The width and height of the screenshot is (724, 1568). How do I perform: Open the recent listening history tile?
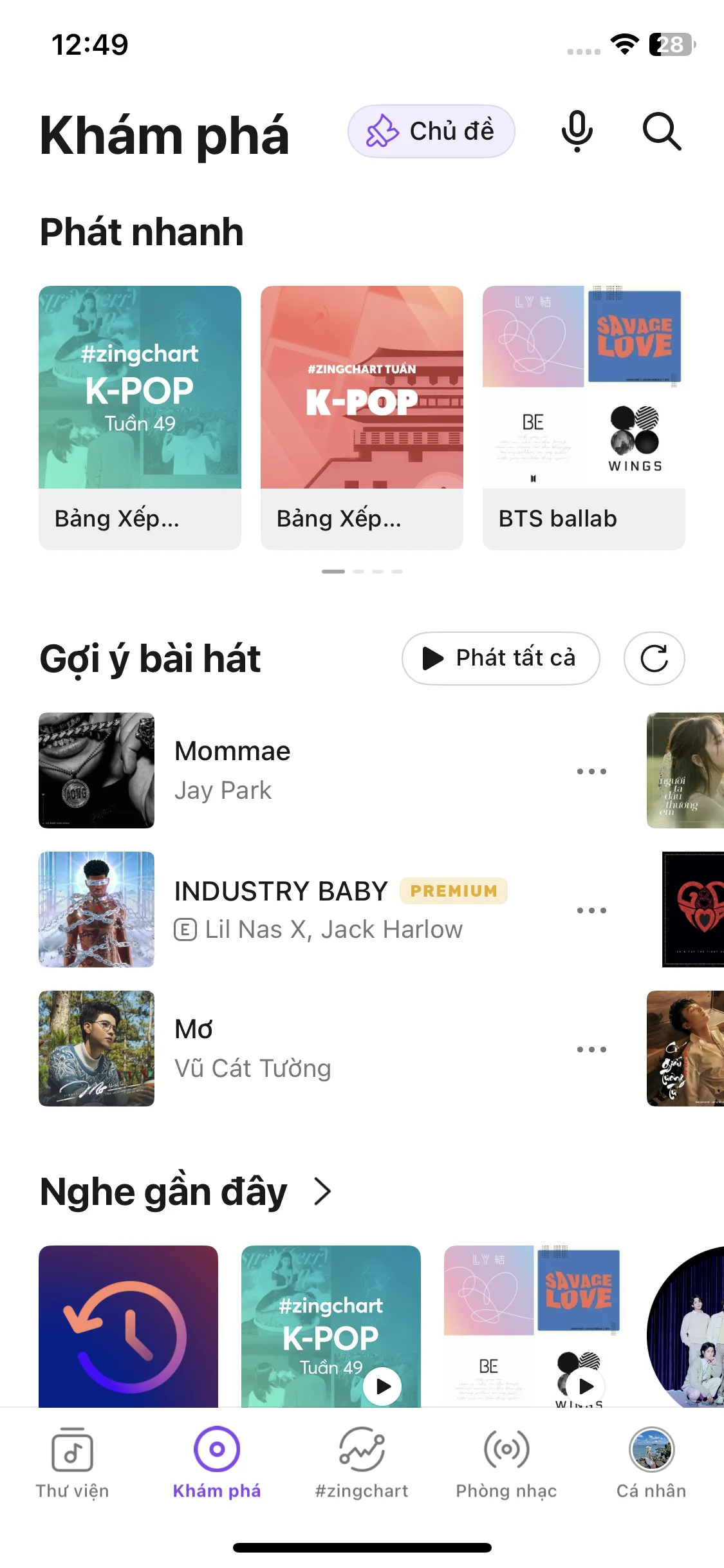(x=128, y=1326)
